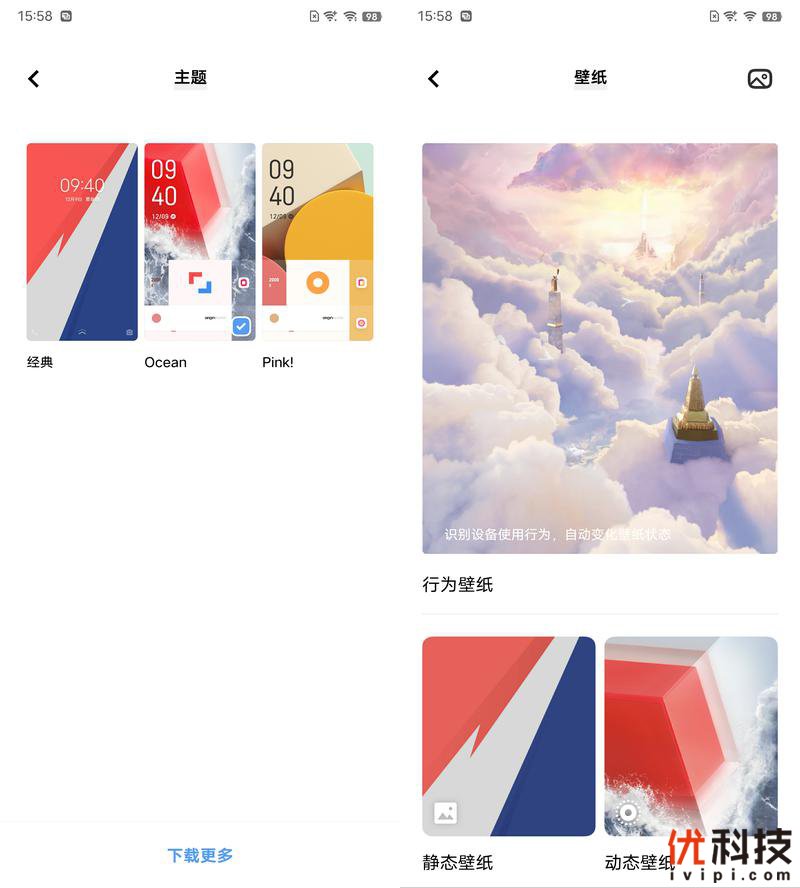Select the 经典 theme
This screenshot has height=888, width=800.
82,242
